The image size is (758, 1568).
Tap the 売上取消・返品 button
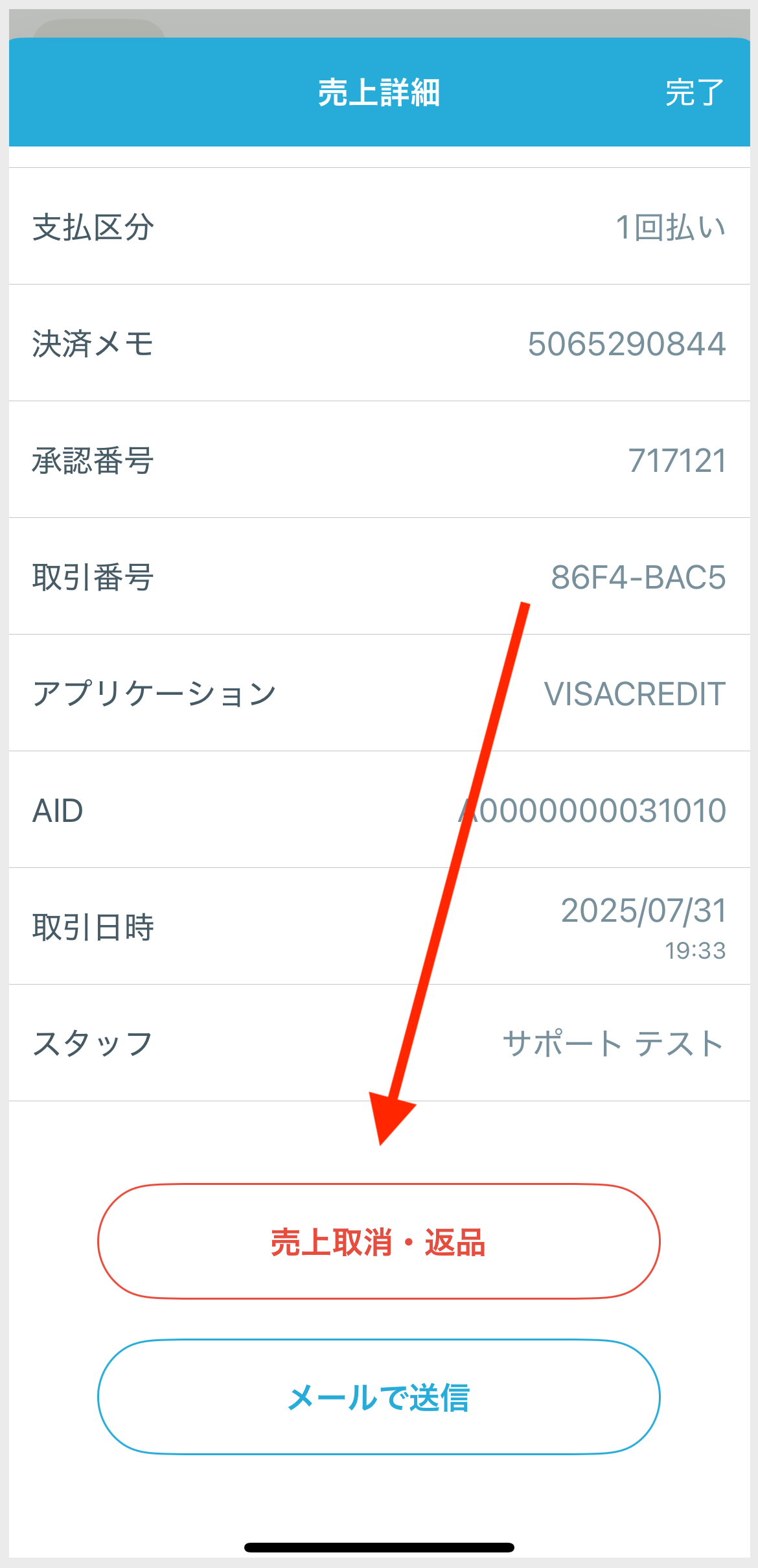pos(379,1242)
